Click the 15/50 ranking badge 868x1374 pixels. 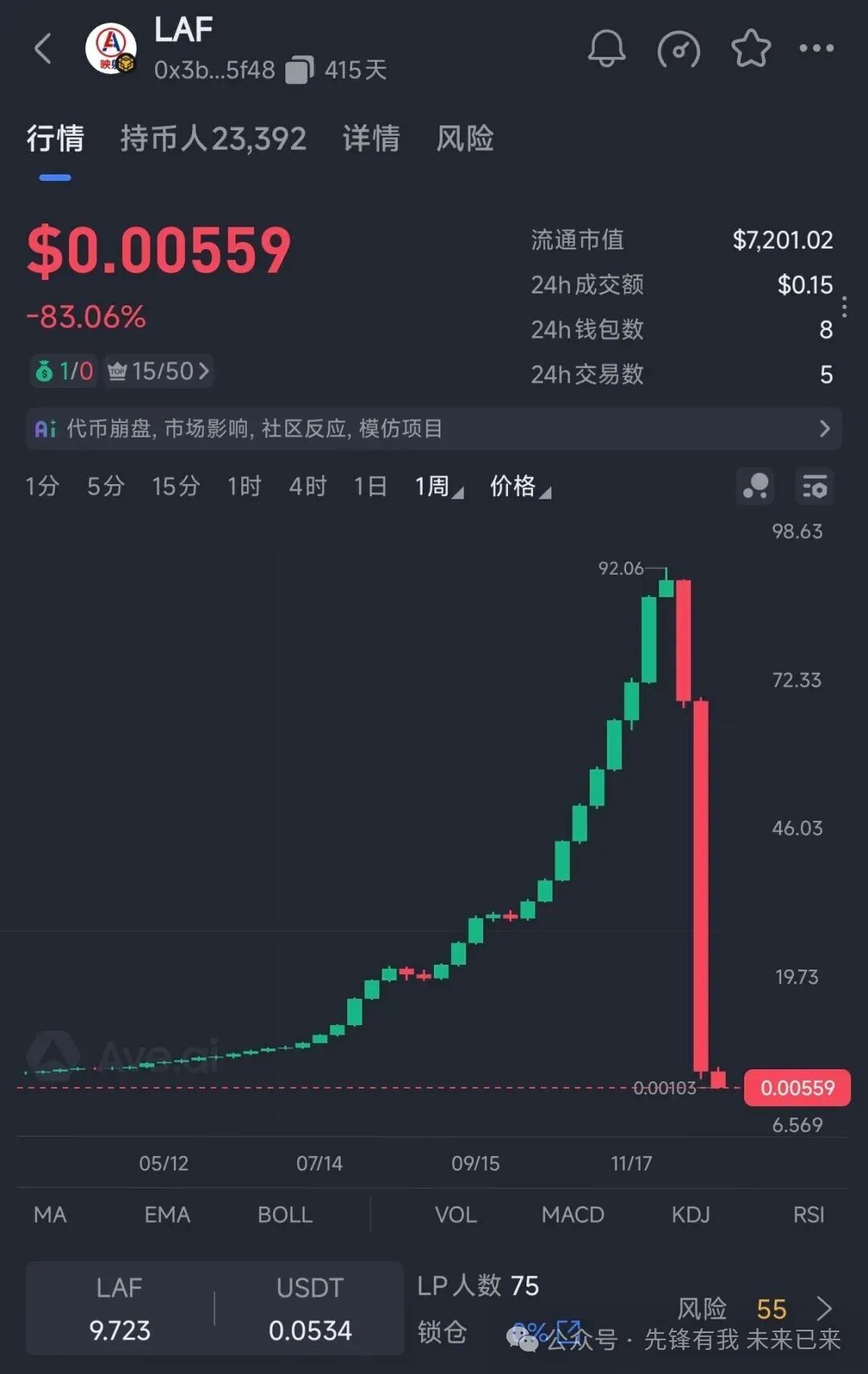point(158,371)
